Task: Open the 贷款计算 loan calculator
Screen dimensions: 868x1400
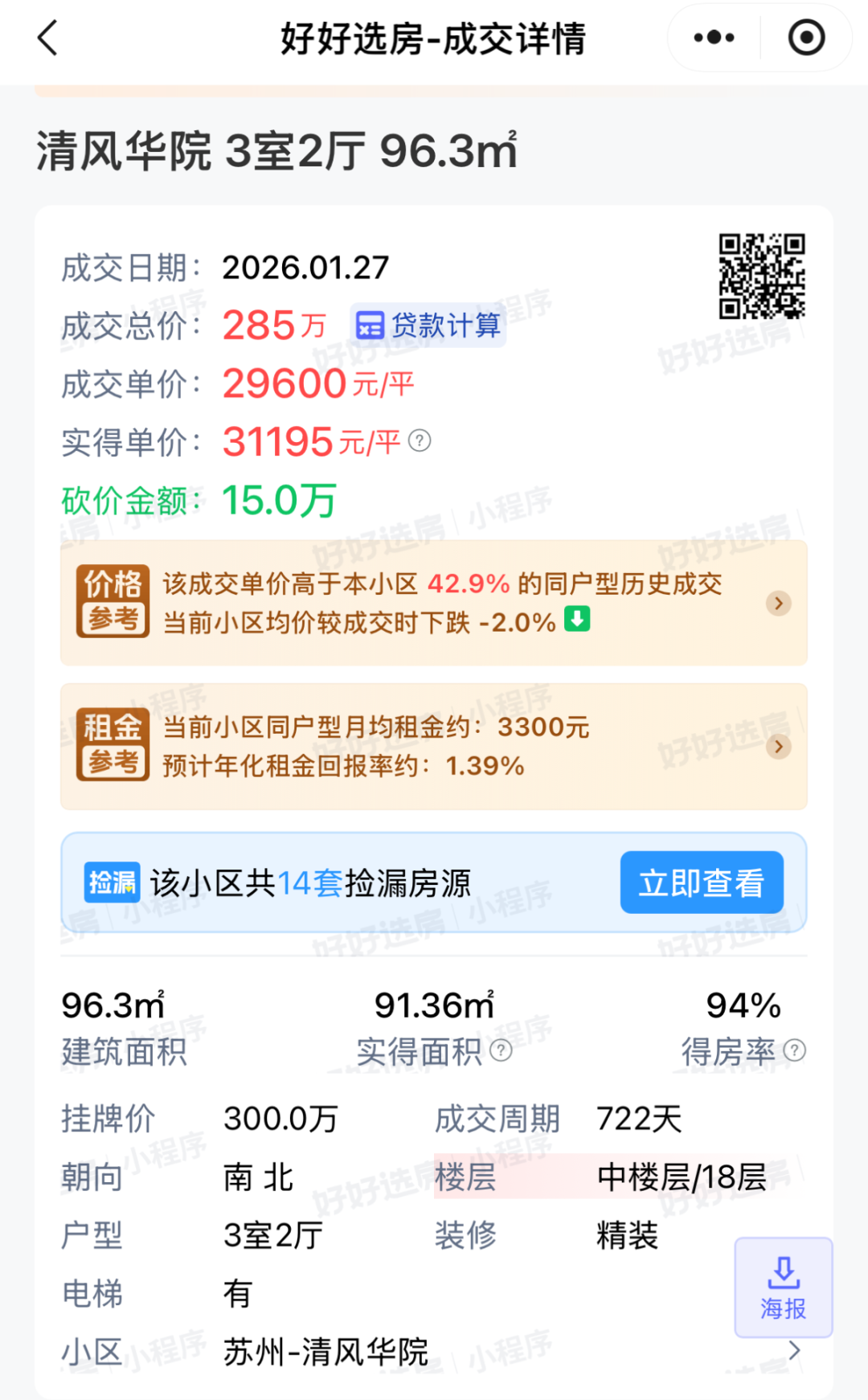Action: (x=428, y=325)
